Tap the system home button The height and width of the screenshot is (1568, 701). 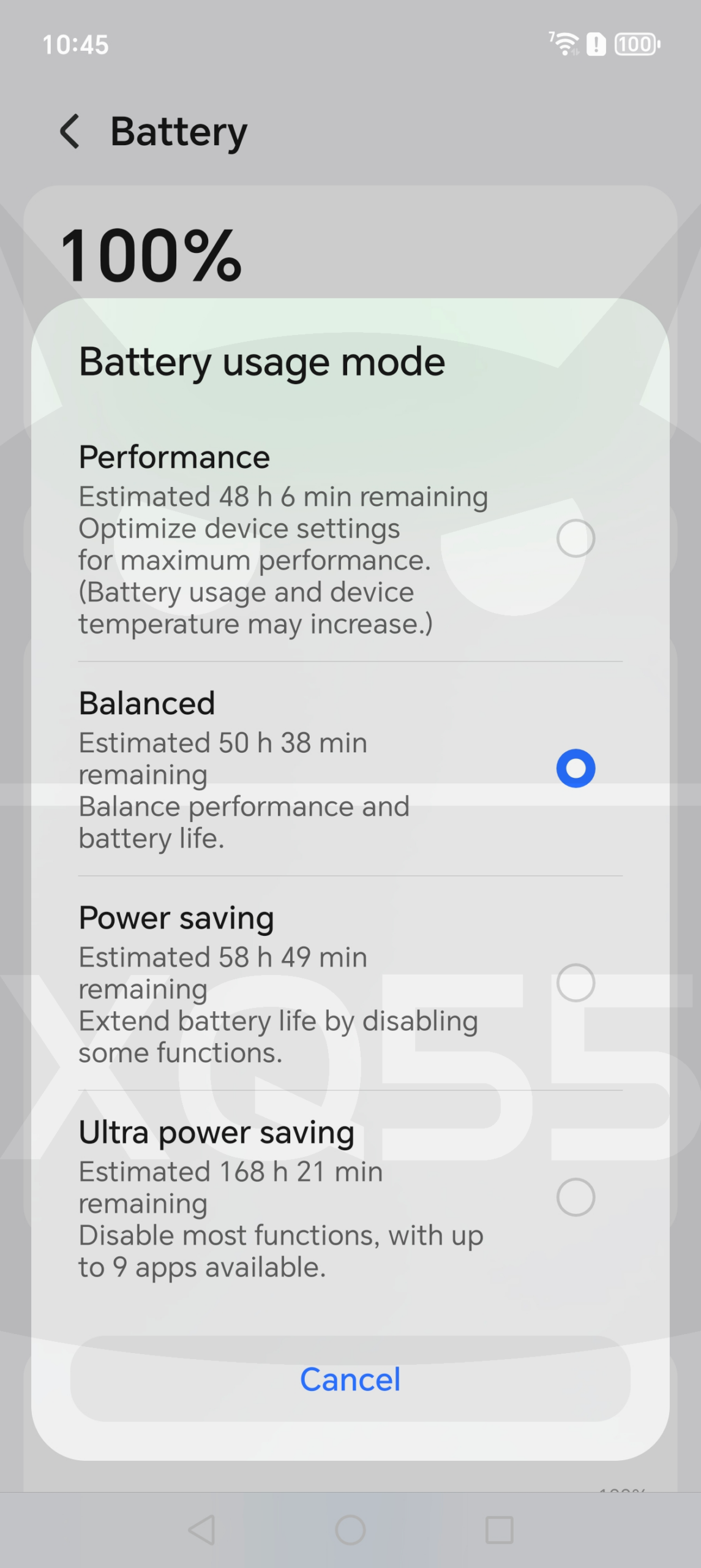(x=350, y=1530)
